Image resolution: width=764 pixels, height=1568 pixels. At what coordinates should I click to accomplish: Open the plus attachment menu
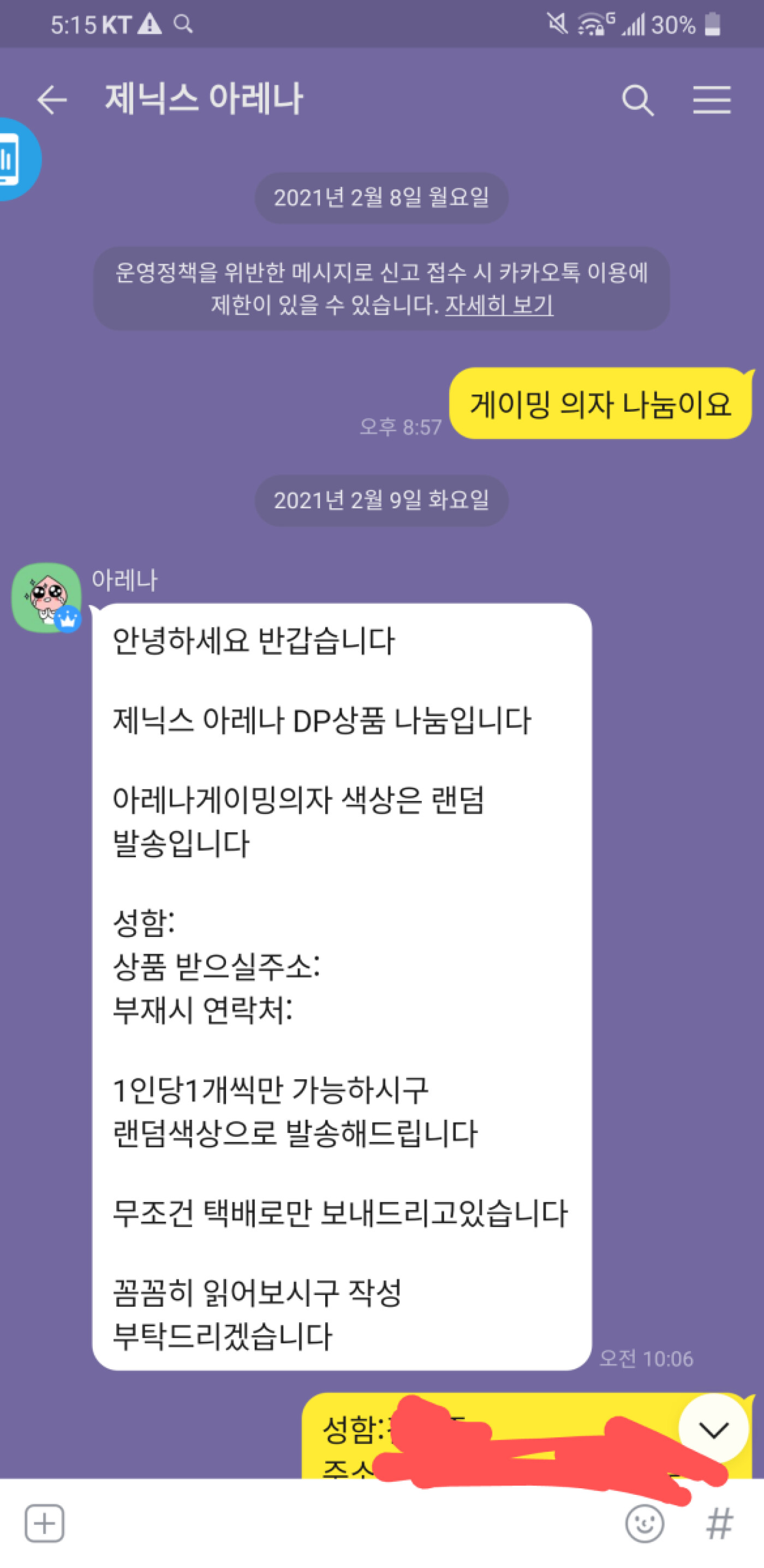click(x=44, y=1524)
